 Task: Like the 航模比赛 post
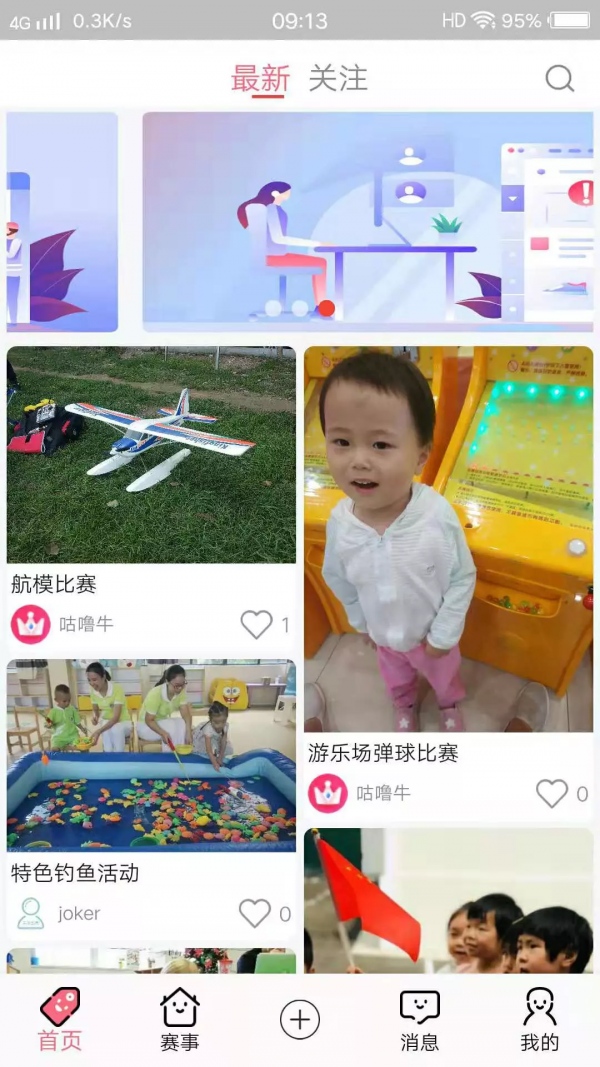click(257, 625)
